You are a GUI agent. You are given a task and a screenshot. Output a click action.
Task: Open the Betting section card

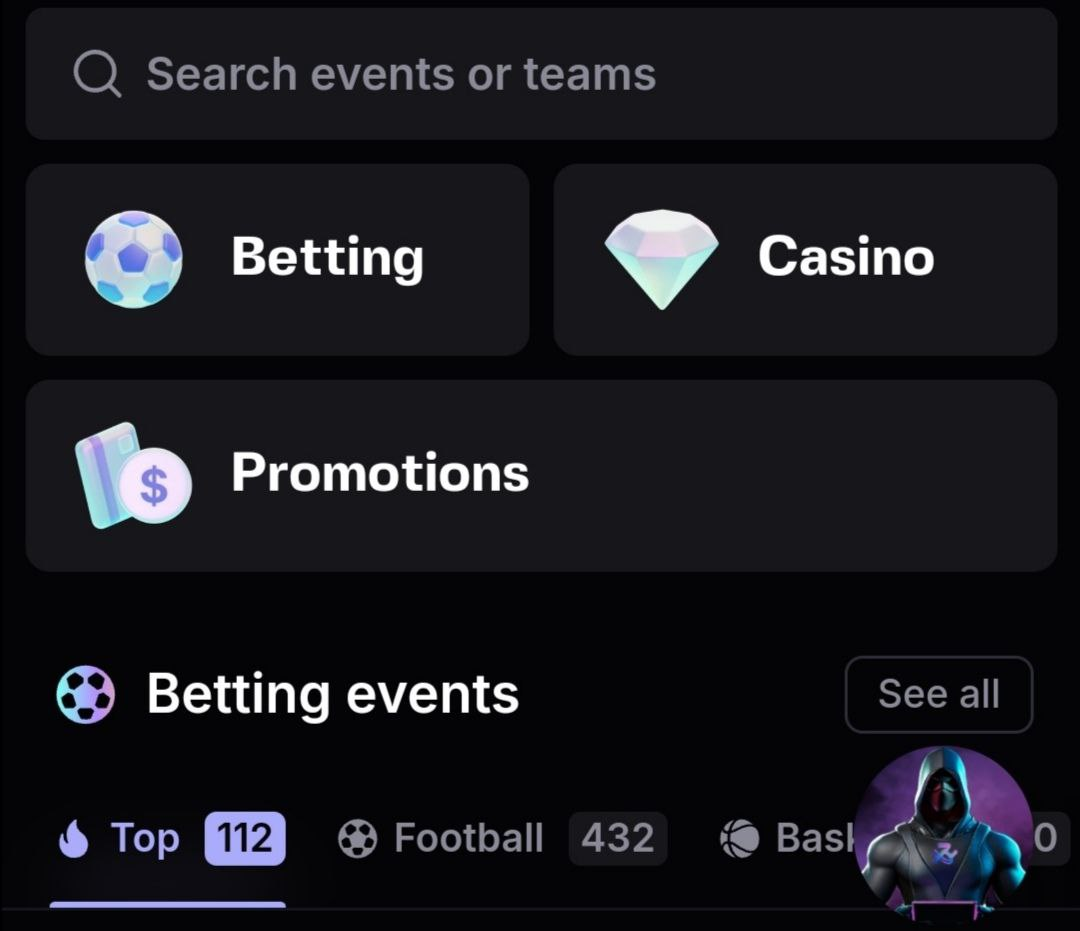277,259
